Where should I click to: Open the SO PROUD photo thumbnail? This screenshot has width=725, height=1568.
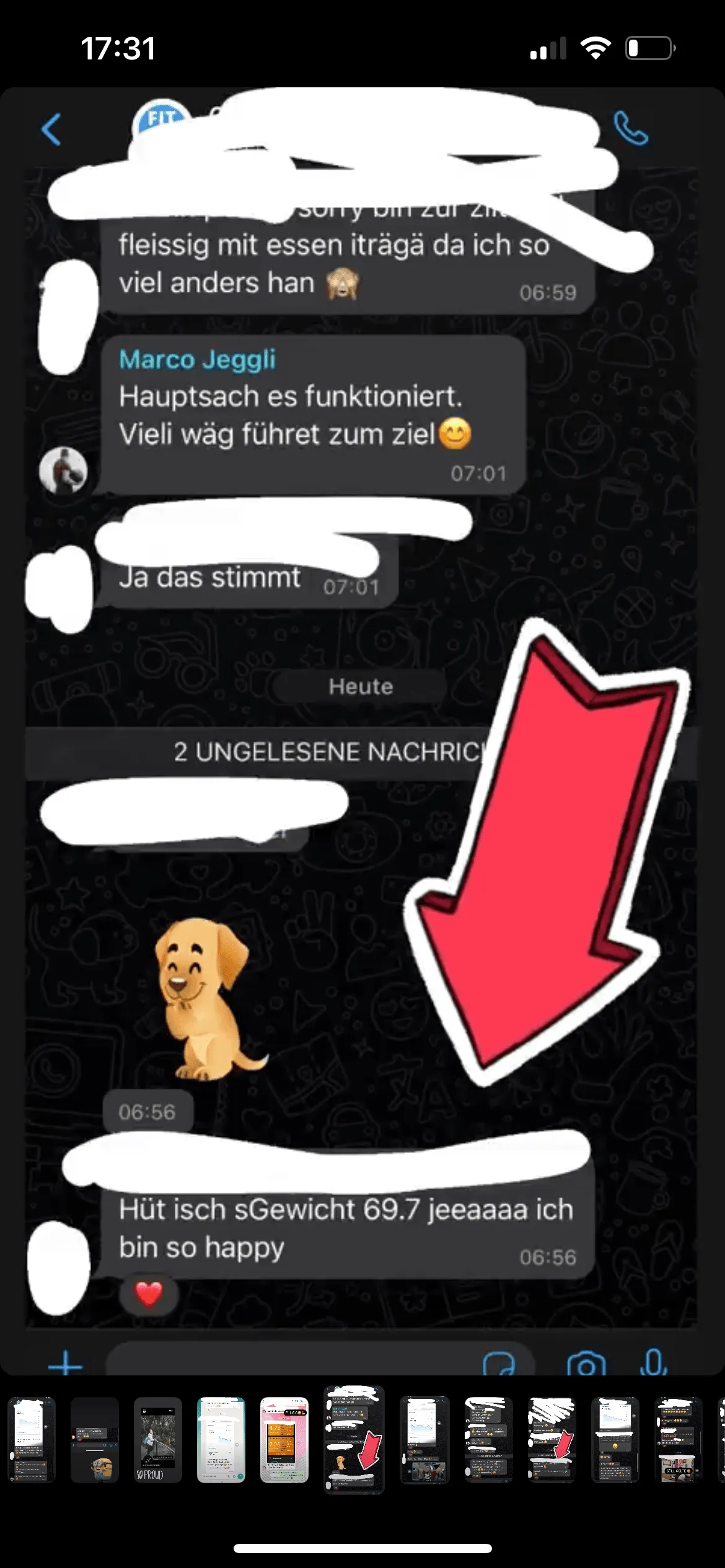pos(158,1440)
